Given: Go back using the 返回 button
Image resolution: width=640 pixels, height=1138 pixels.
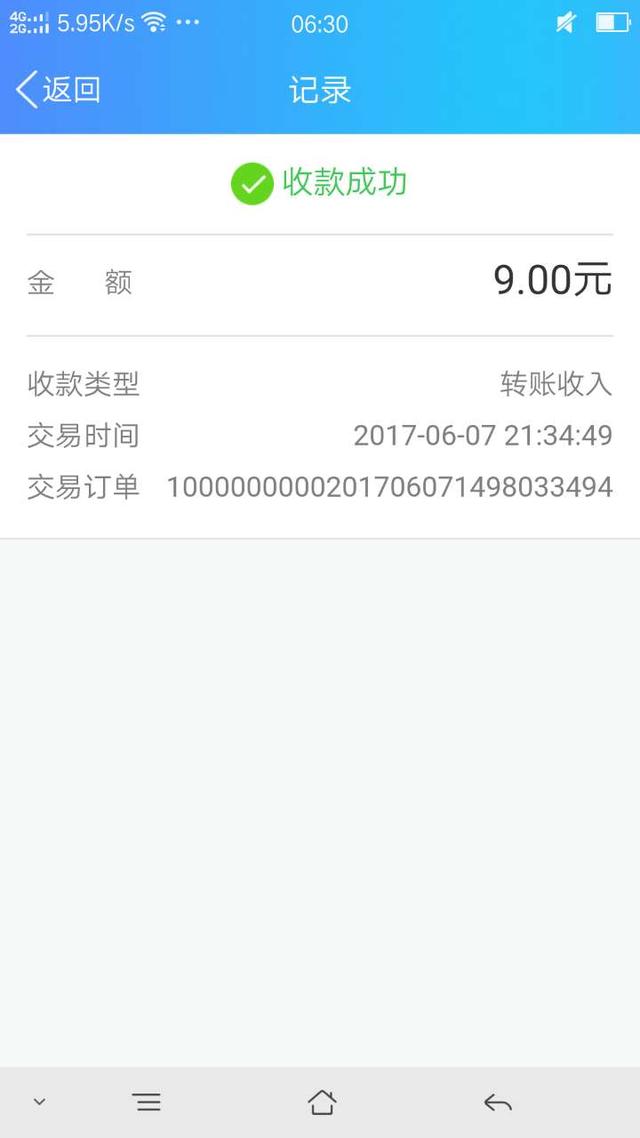Looking at the screenshot, I should (57, 90).
